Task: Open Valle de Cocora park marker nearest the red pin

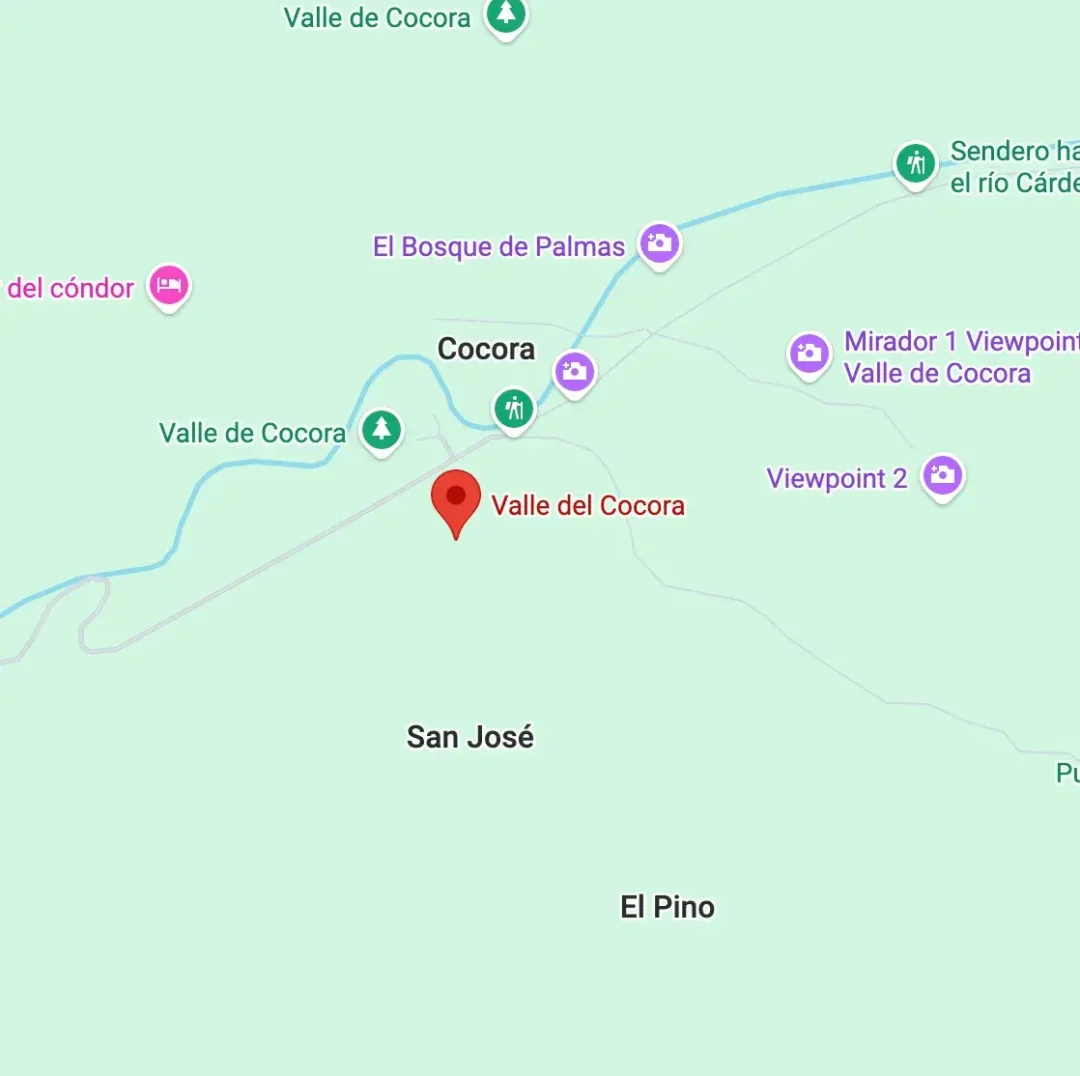Action: click(381, 430)
